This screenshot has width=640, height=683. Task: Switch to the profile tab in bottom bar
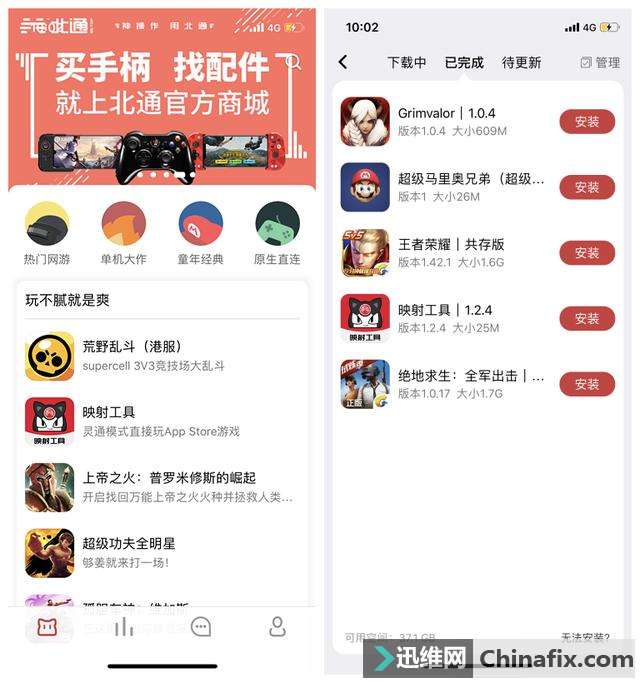pos(277,627)
